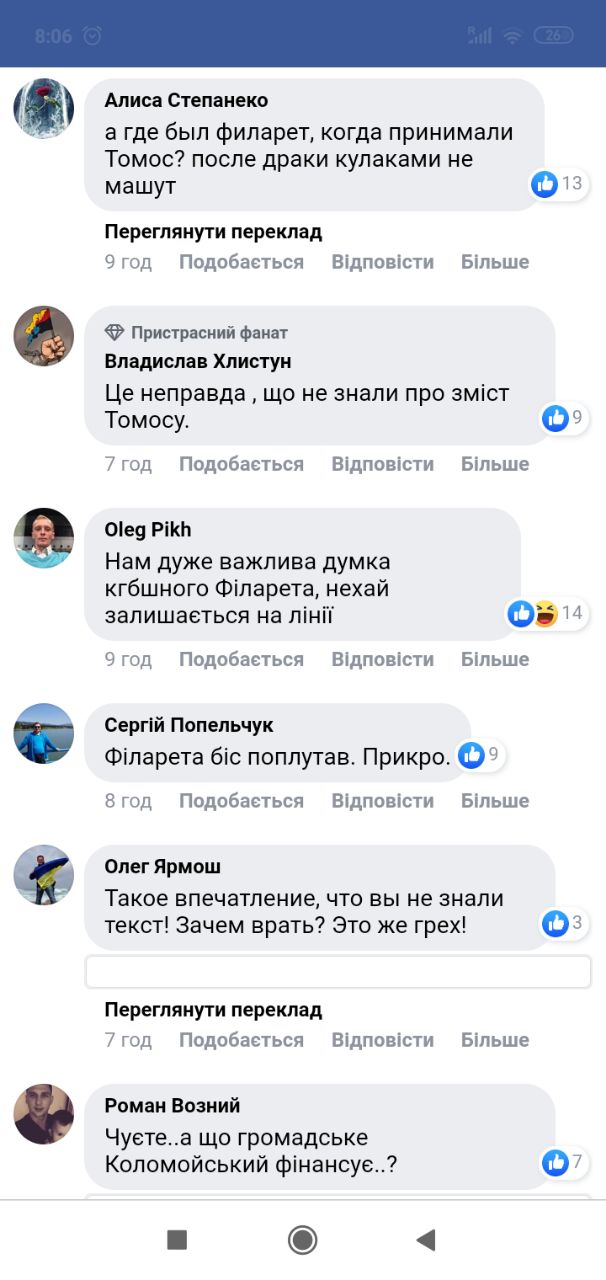Viewport: 606px width, 1280px height.
Task: Reply to Сергій Попельчук's comment
Action: click(x=382, y=801)
